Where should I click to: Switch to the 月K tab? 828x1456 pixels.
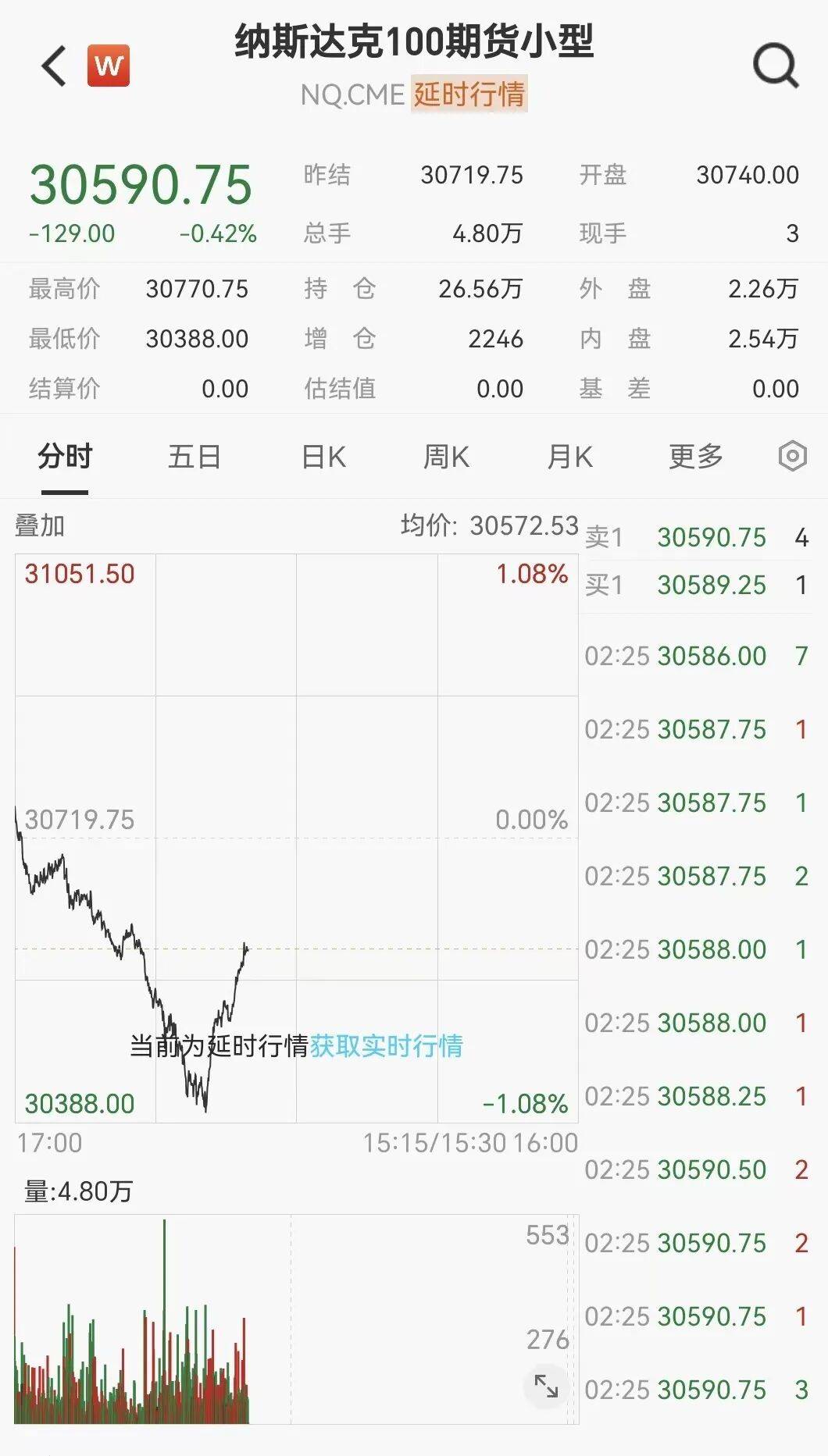569,456
